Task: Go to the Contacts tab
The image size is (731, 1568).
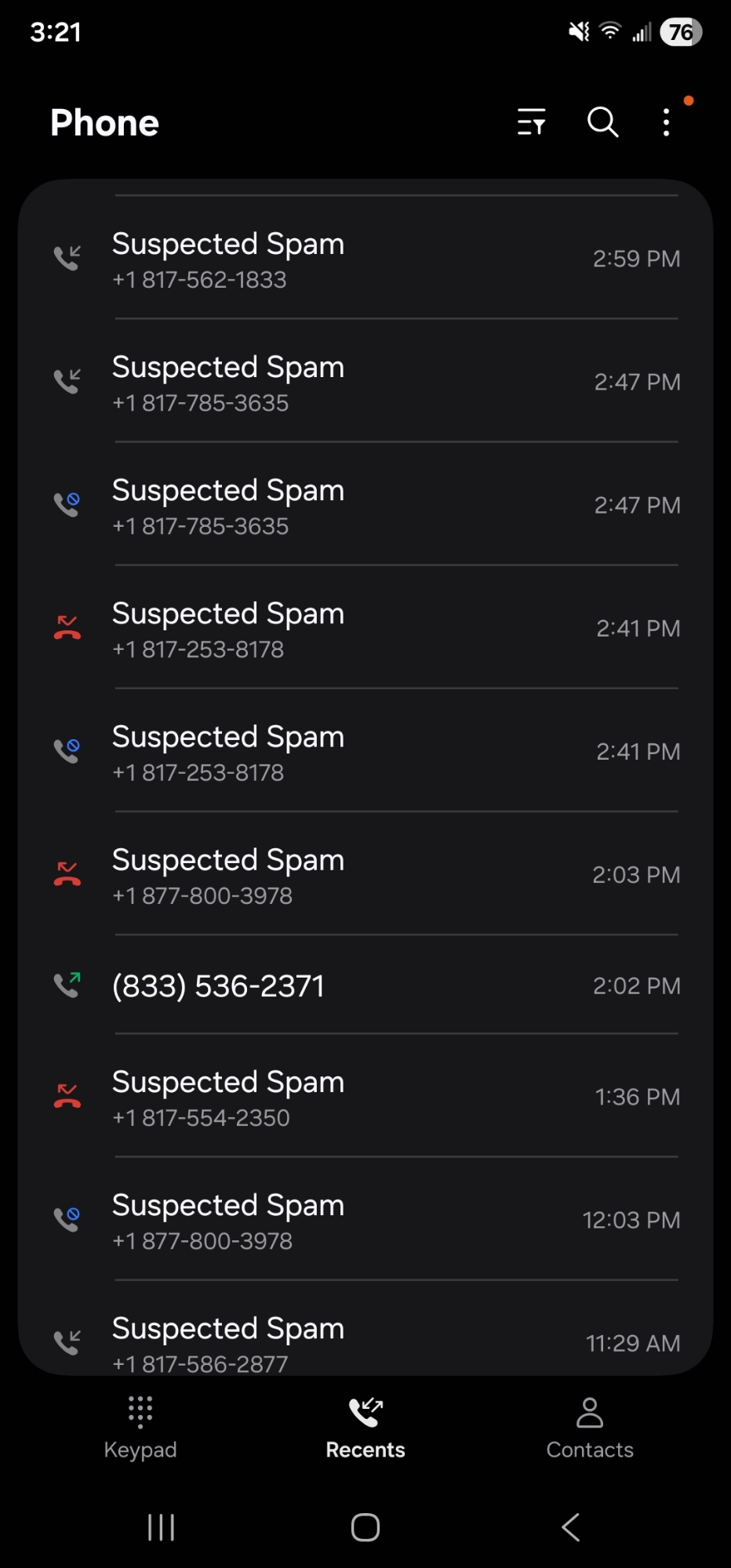Action: [590, 1428]
